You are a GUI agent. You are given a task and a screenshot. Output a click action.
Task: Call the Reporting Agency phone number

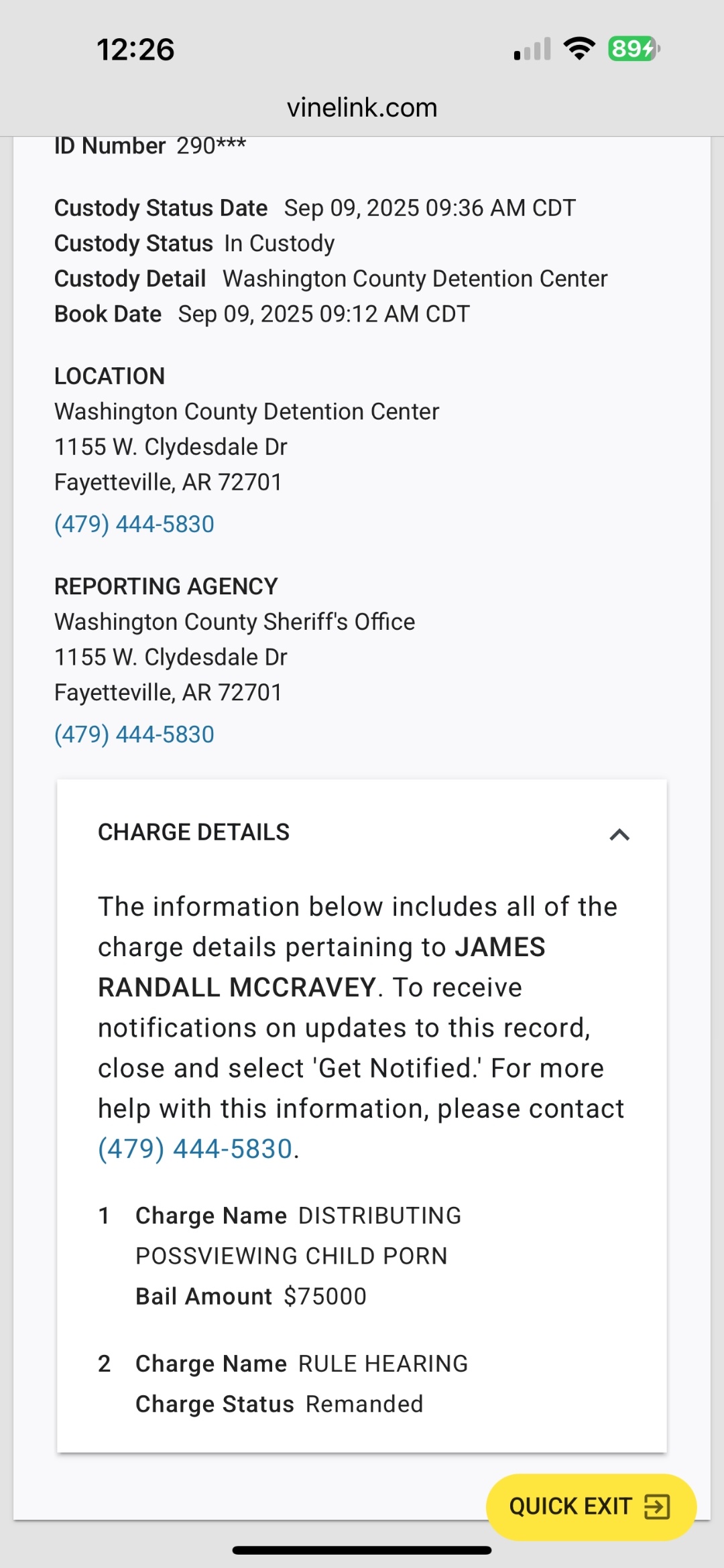(x=134, y=734)
